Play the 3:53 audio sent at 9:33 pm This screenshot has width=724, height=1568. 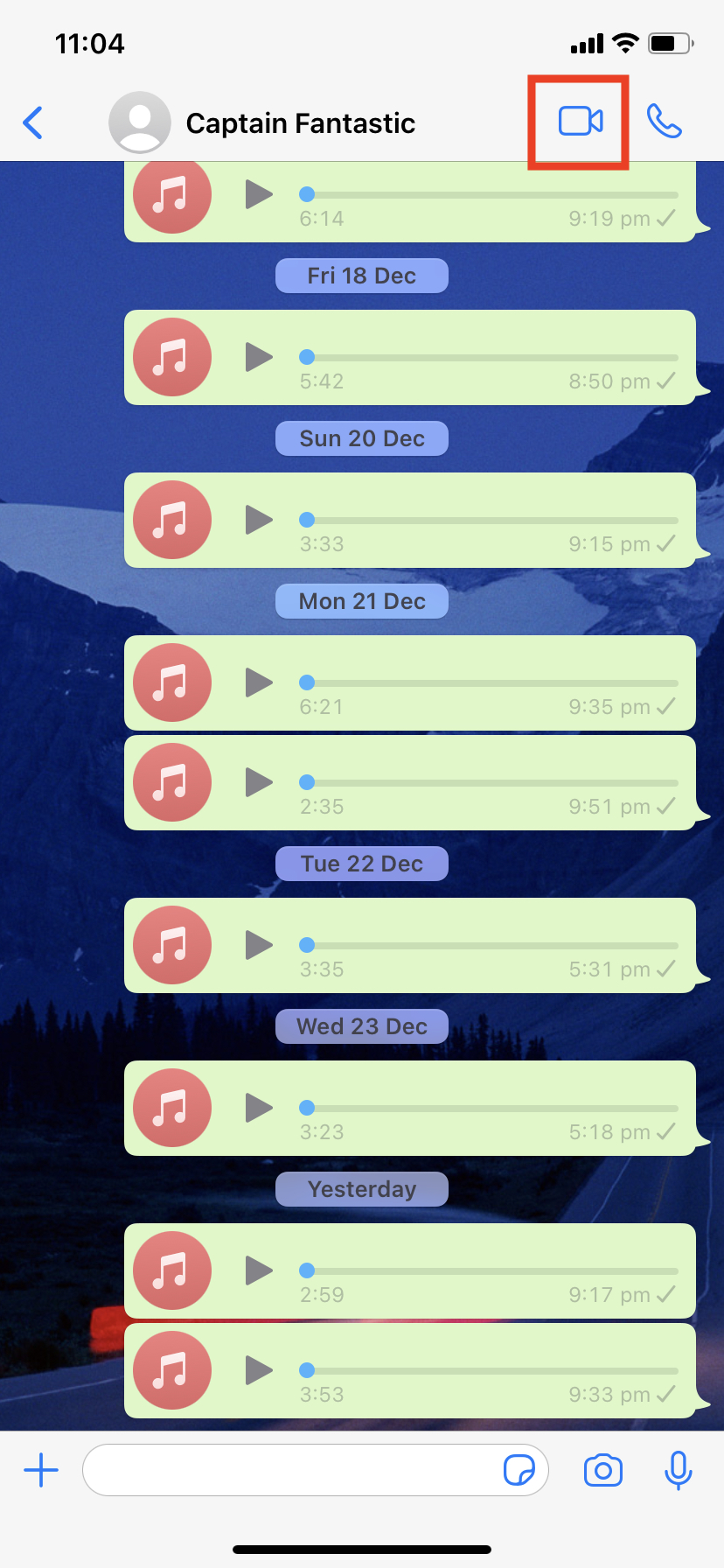(260, 1370)
